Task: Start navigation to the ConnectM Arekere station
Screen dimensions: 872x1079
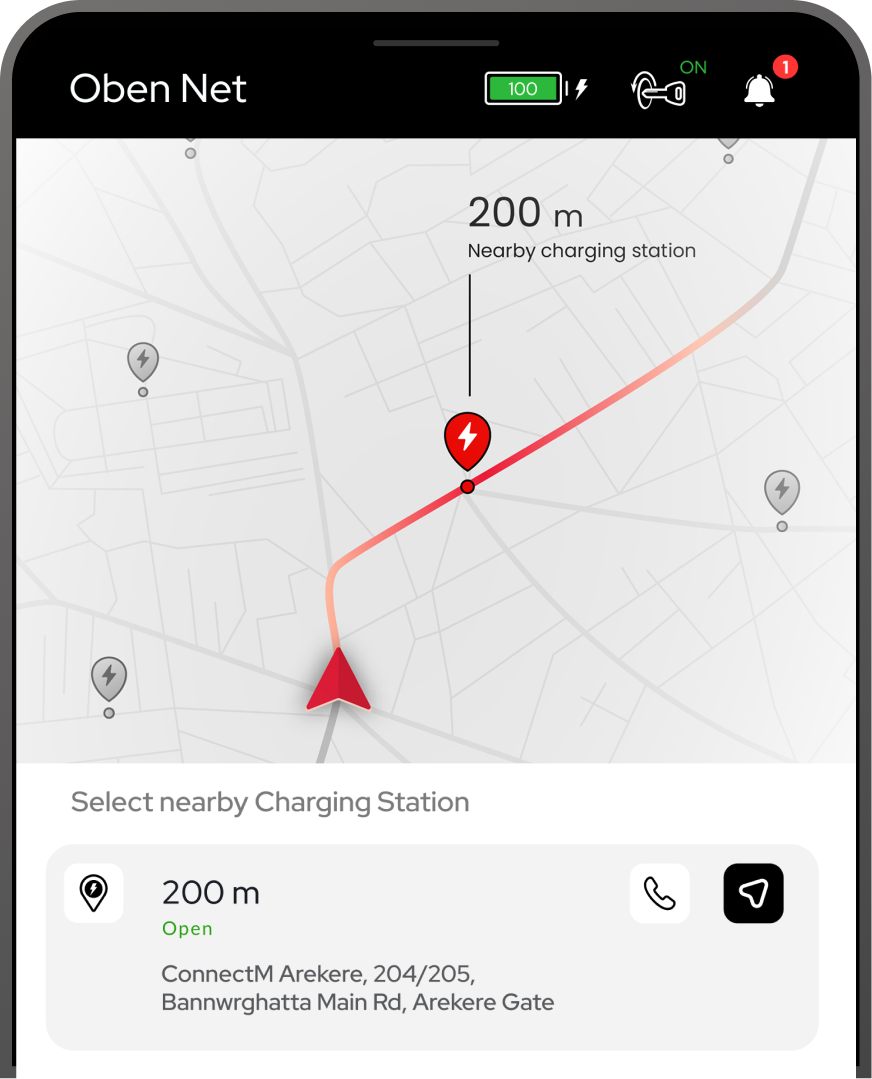Action: [753, 893]
